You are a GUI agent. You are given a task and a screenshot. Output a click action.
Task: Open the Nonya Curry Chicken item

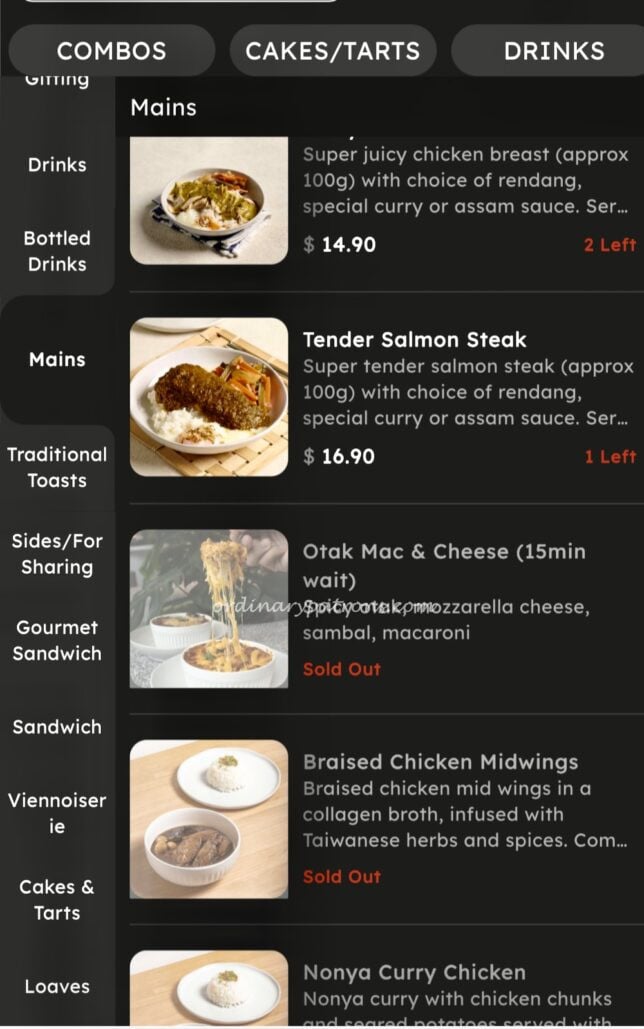click(414, 972)
